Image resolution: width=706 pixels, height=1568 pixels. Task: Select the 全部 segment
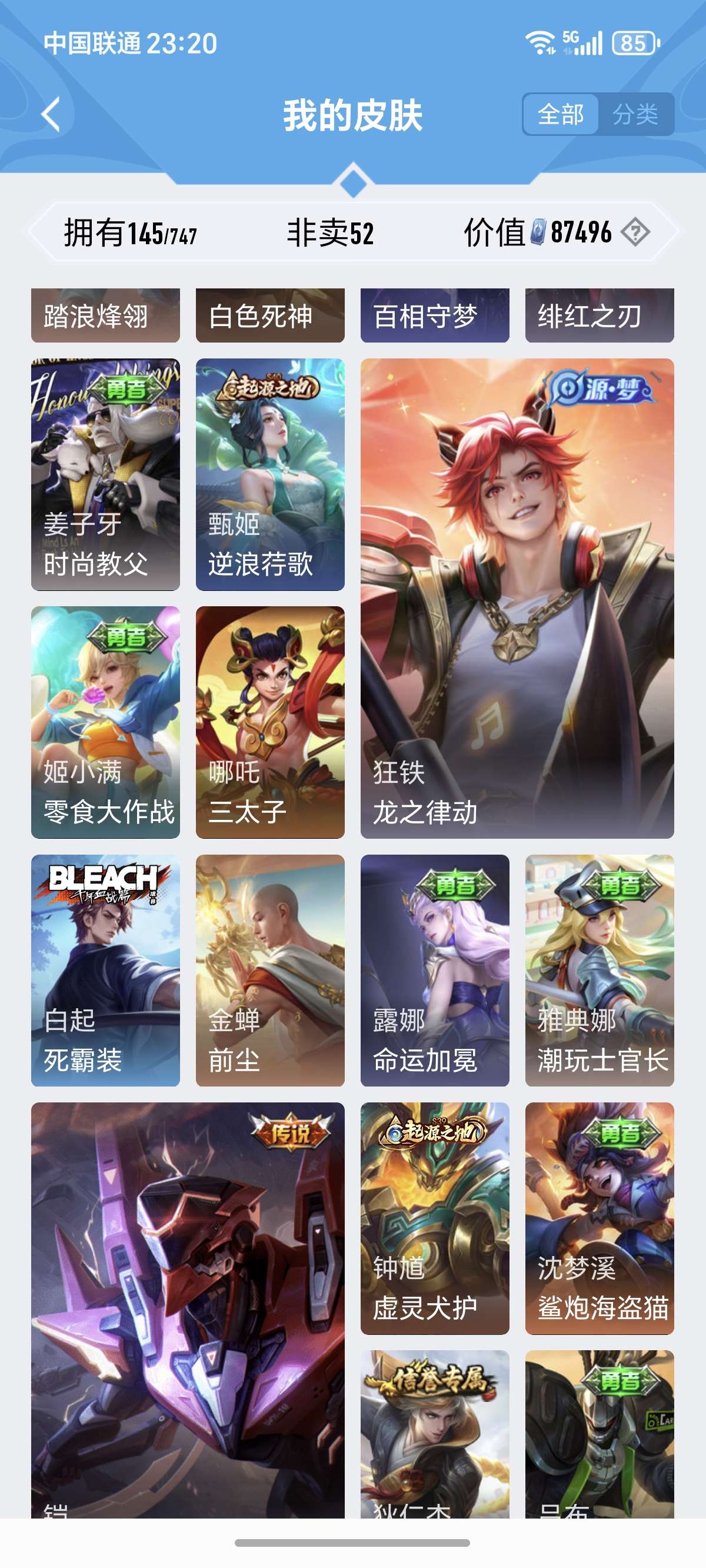[561, 114]
